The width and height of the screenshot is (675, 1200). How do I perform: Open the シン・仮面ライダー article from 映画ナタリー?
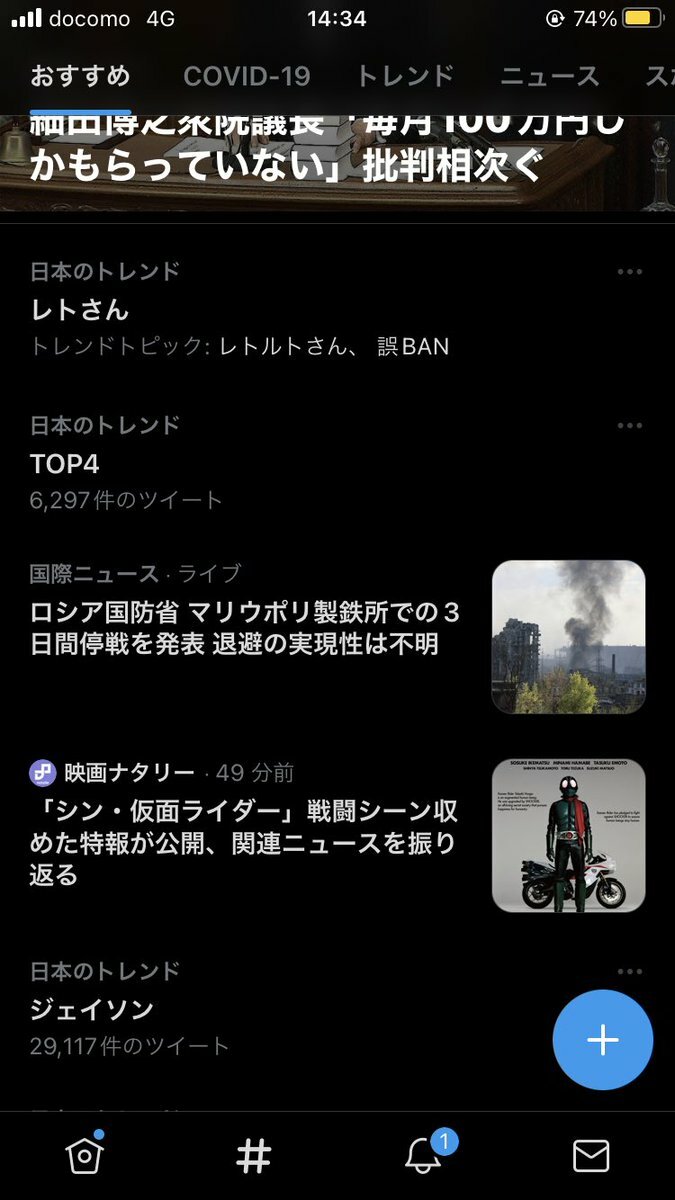(337, 835)
